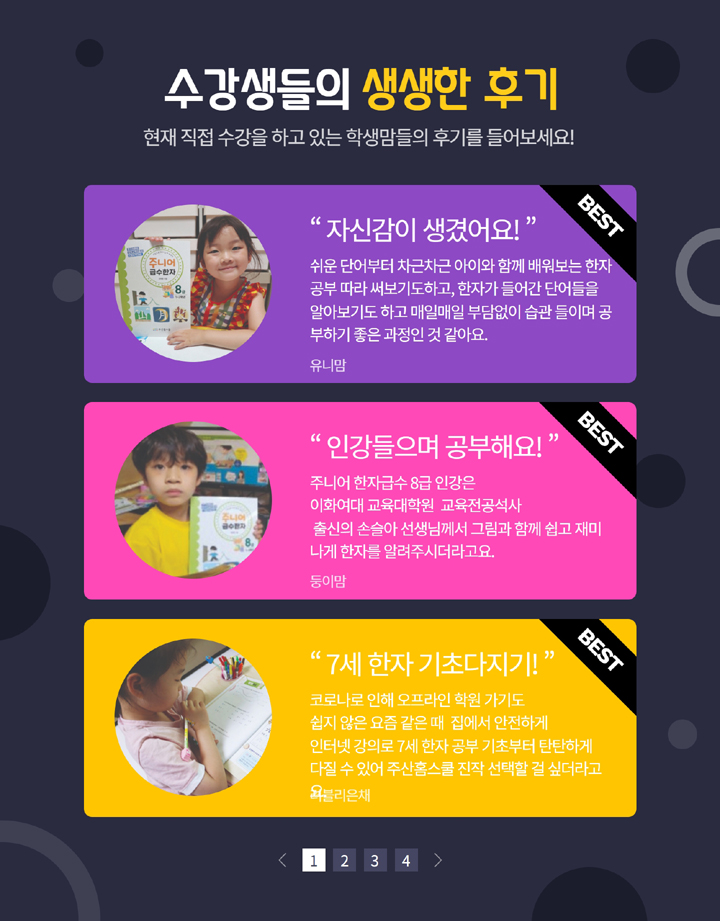
Task: Go to review page 4
Action: 406,860
